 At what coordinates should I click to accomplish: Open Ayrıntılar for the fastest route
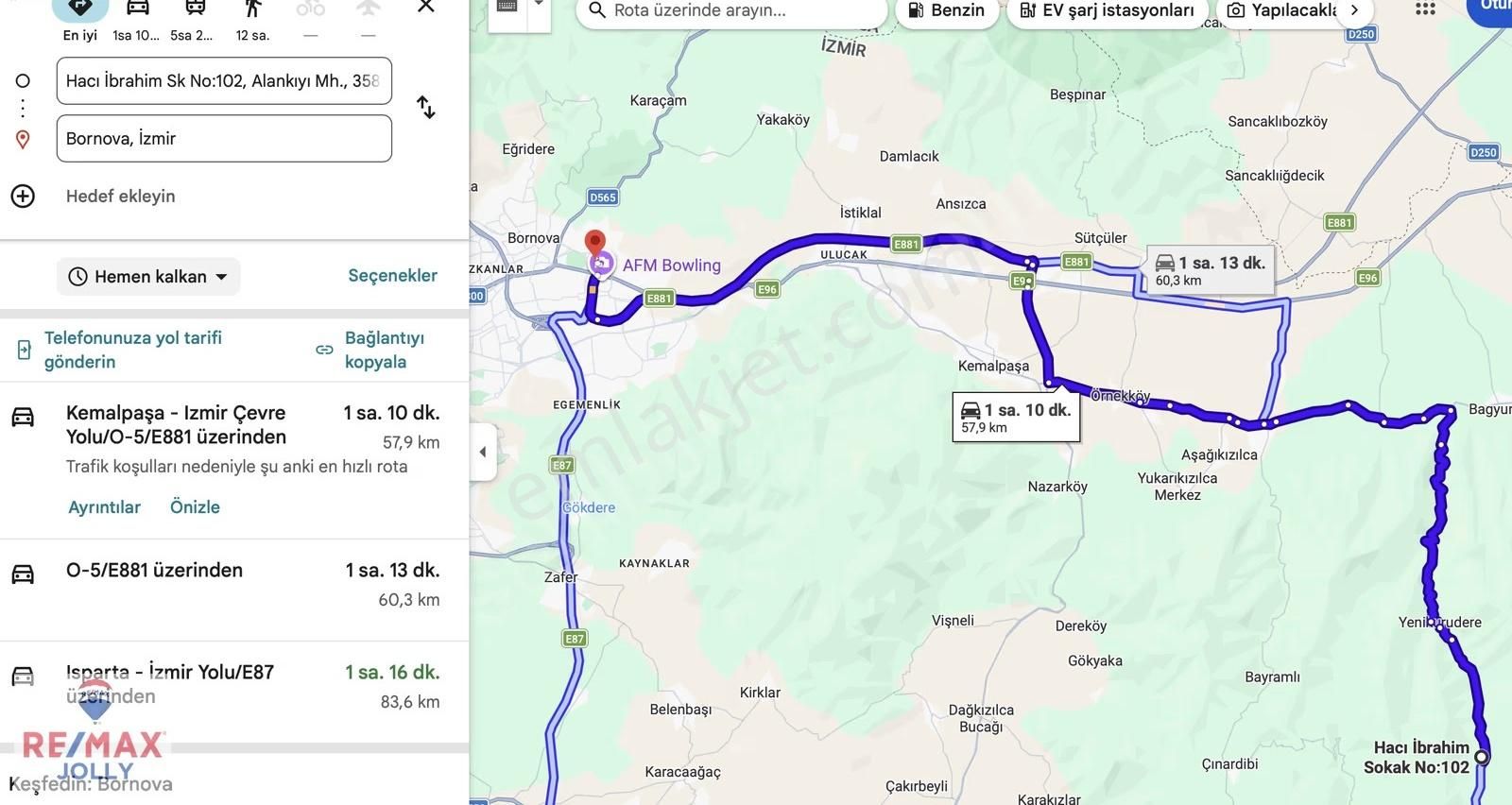[x=104, y=507]
